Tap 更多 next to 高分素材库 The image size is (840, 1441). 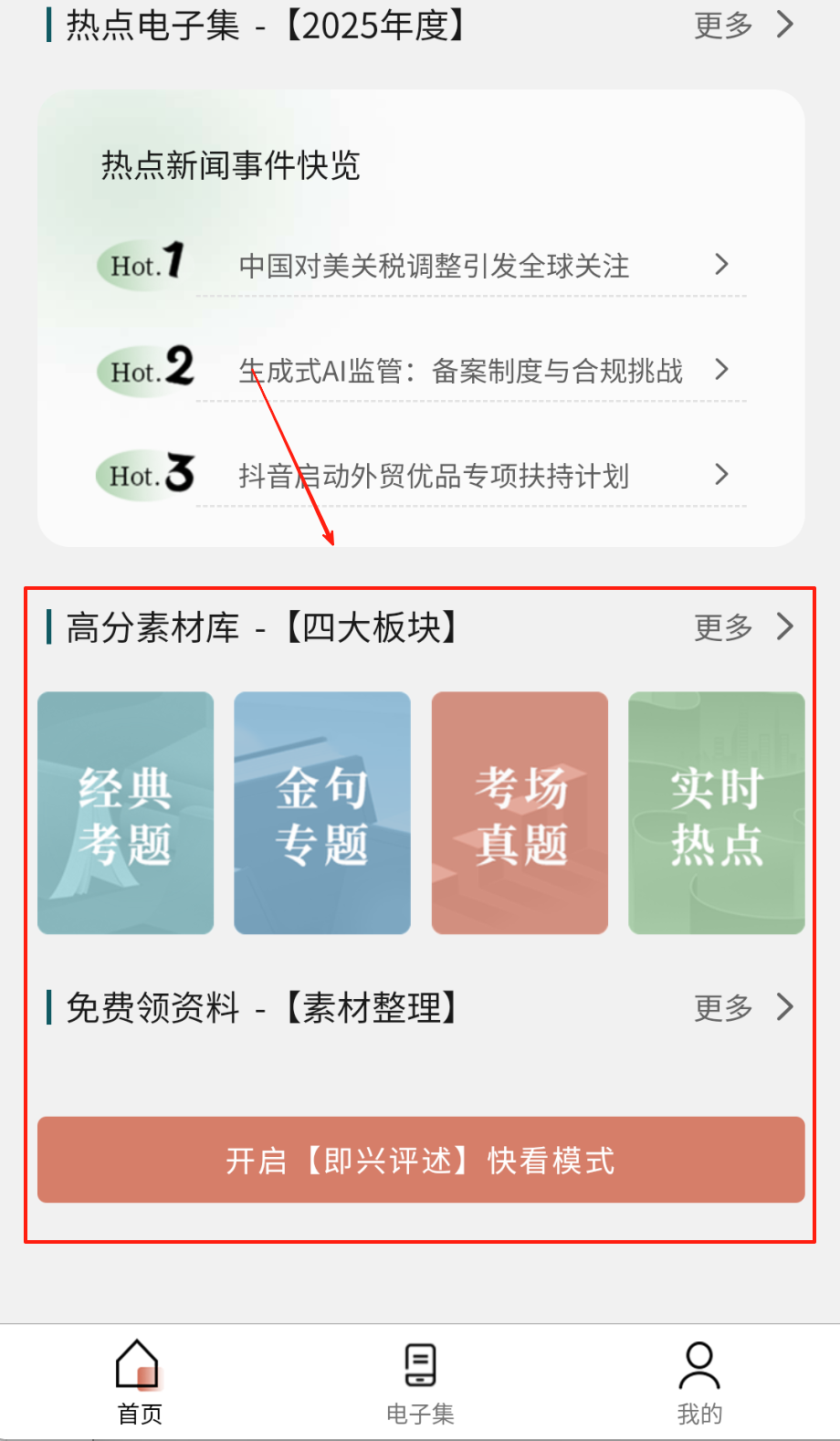tap(742, 627)
